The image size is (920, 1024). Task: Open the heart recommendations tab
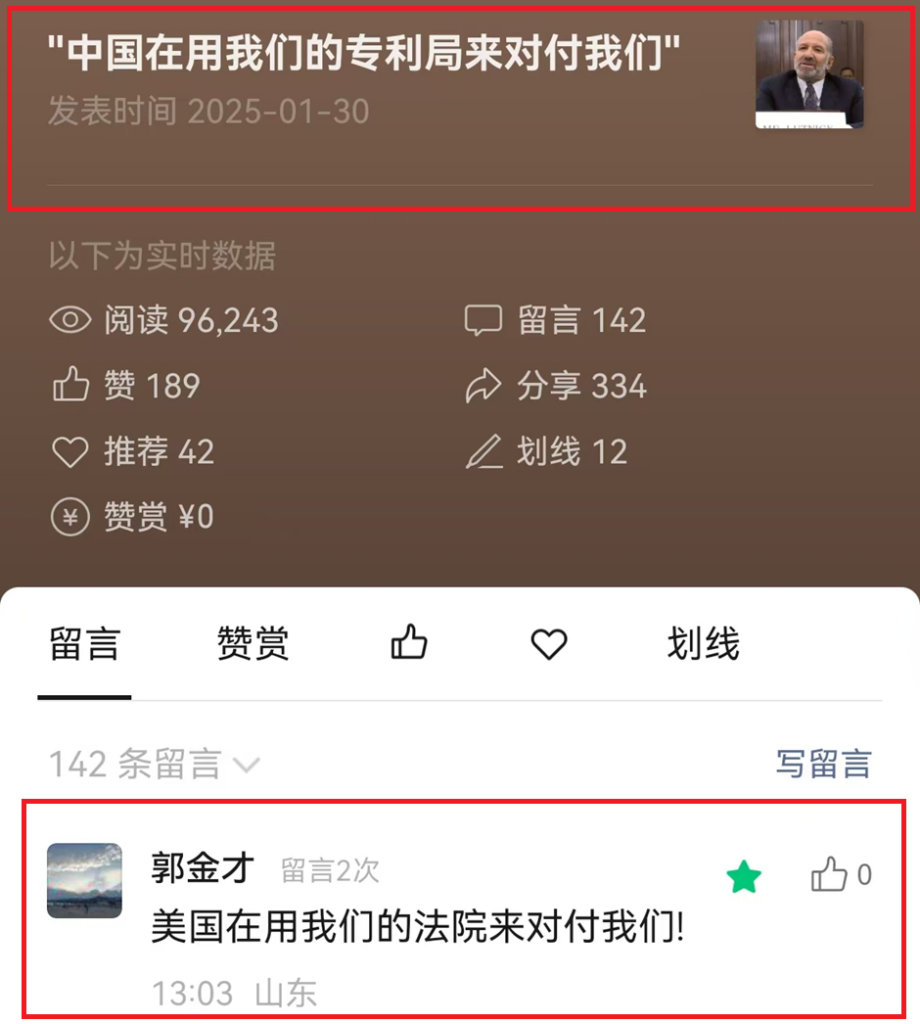[x=548, y=645]
